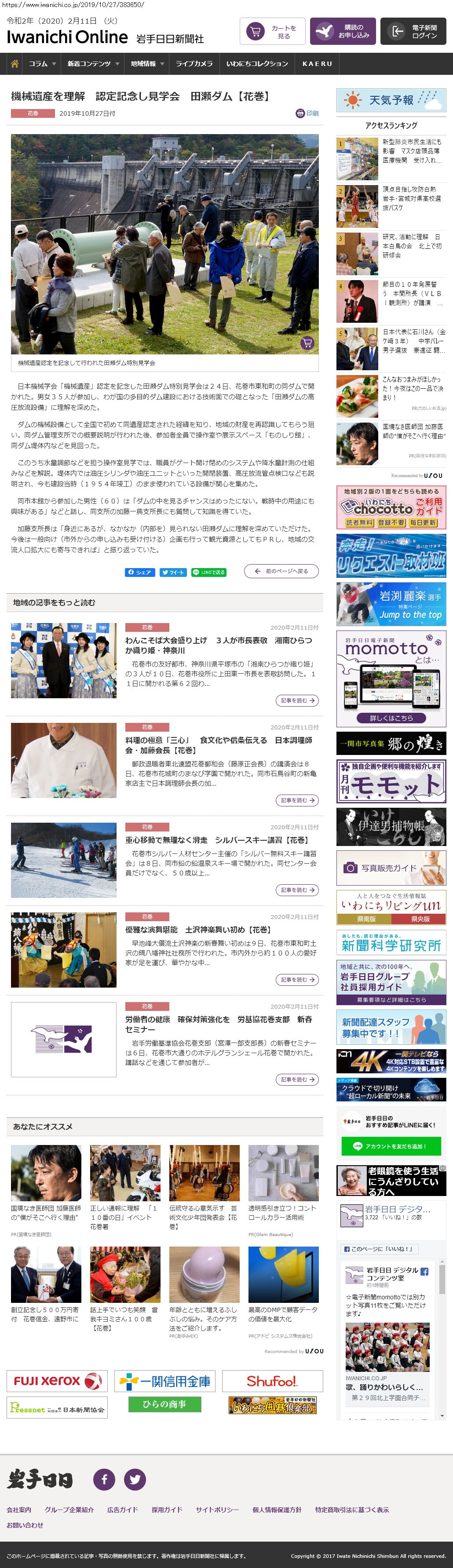
Task: Open the e-newspaper login
Action: coord(413,32)
